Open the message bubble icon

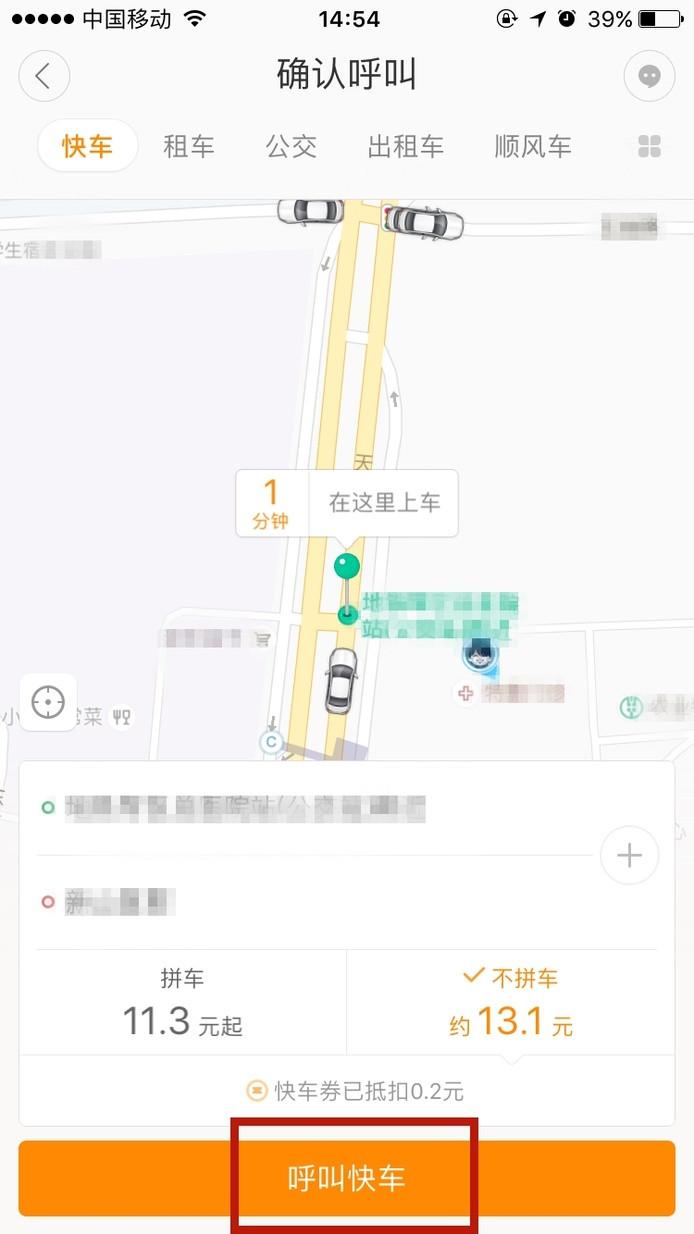[649, 76]
